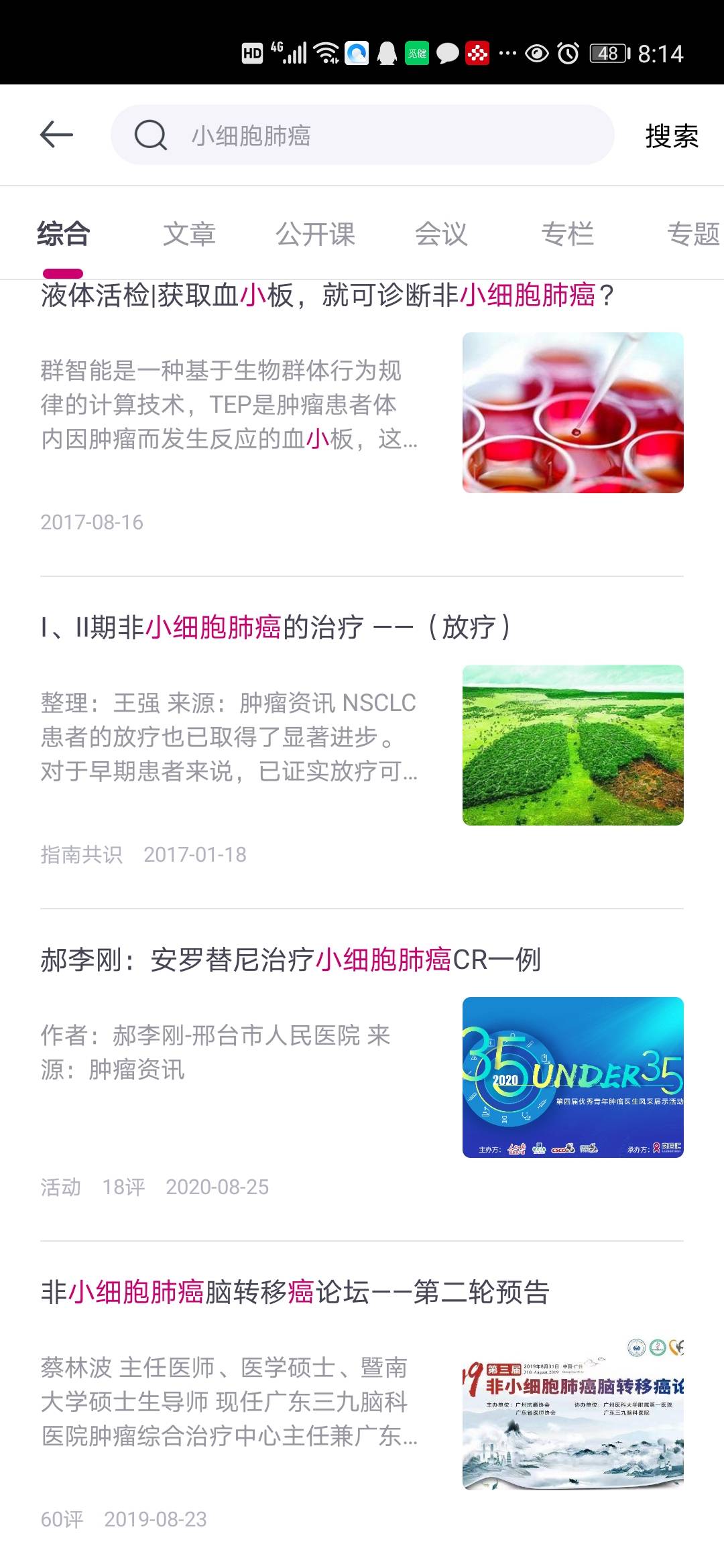This screenshot has height=1568, width=724.
Task: Switch to the 综合 tab
Action: 64,234
